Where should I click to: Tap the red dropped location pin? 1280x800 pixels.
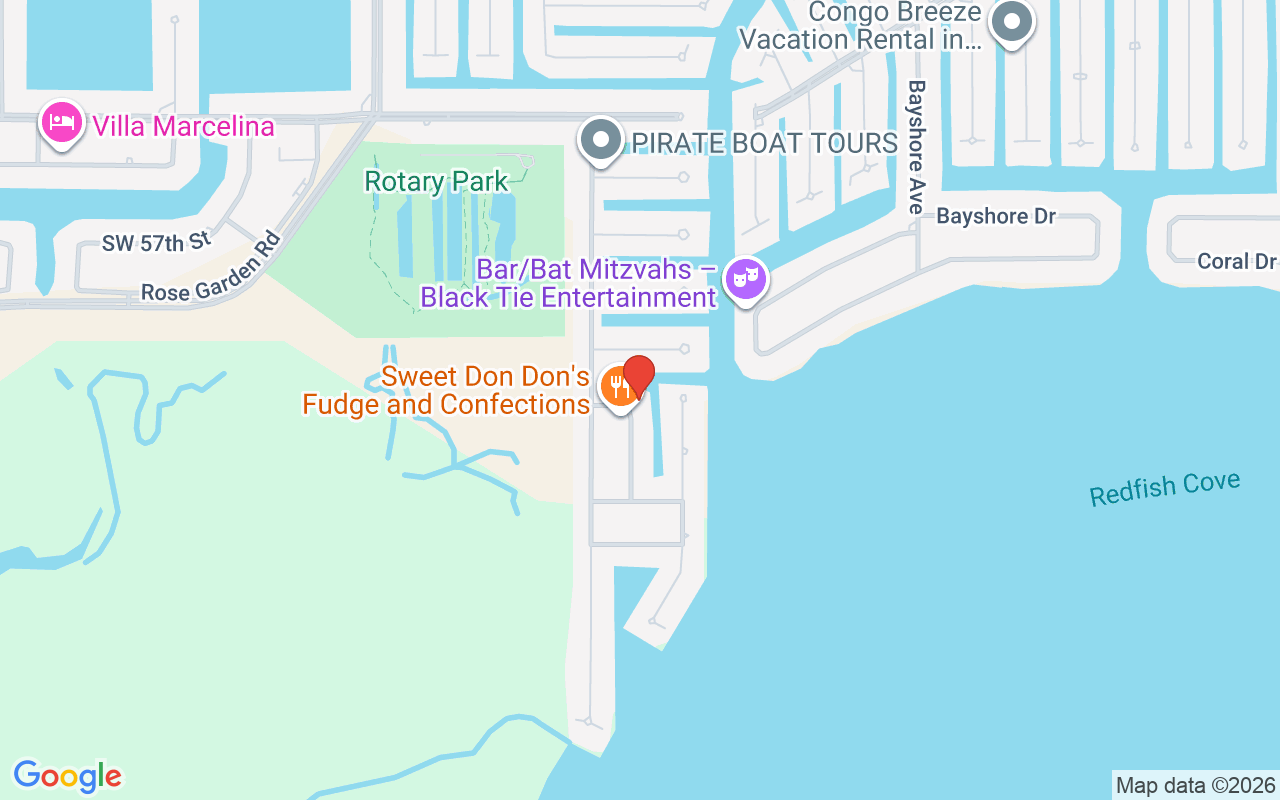tap(639, 374)
